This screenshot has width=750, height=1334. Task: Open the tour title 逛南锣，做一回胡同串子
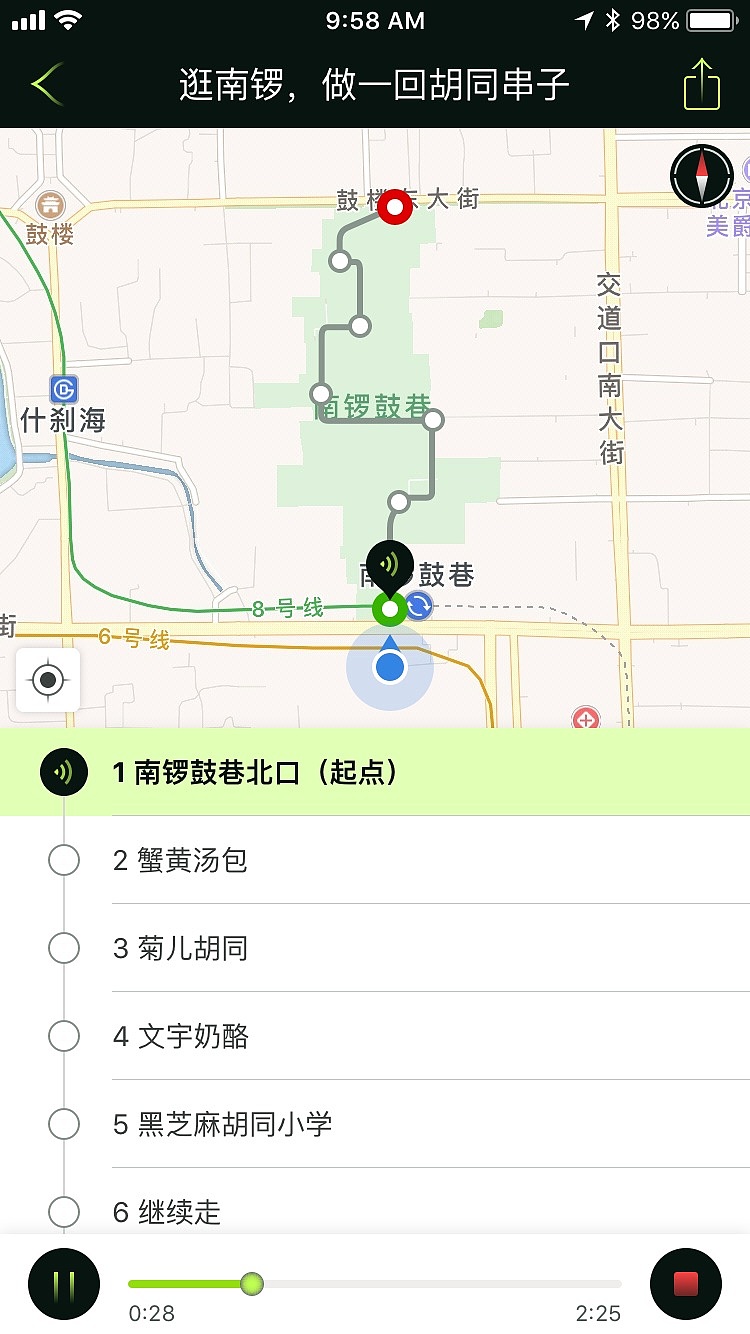coord(375,86)
